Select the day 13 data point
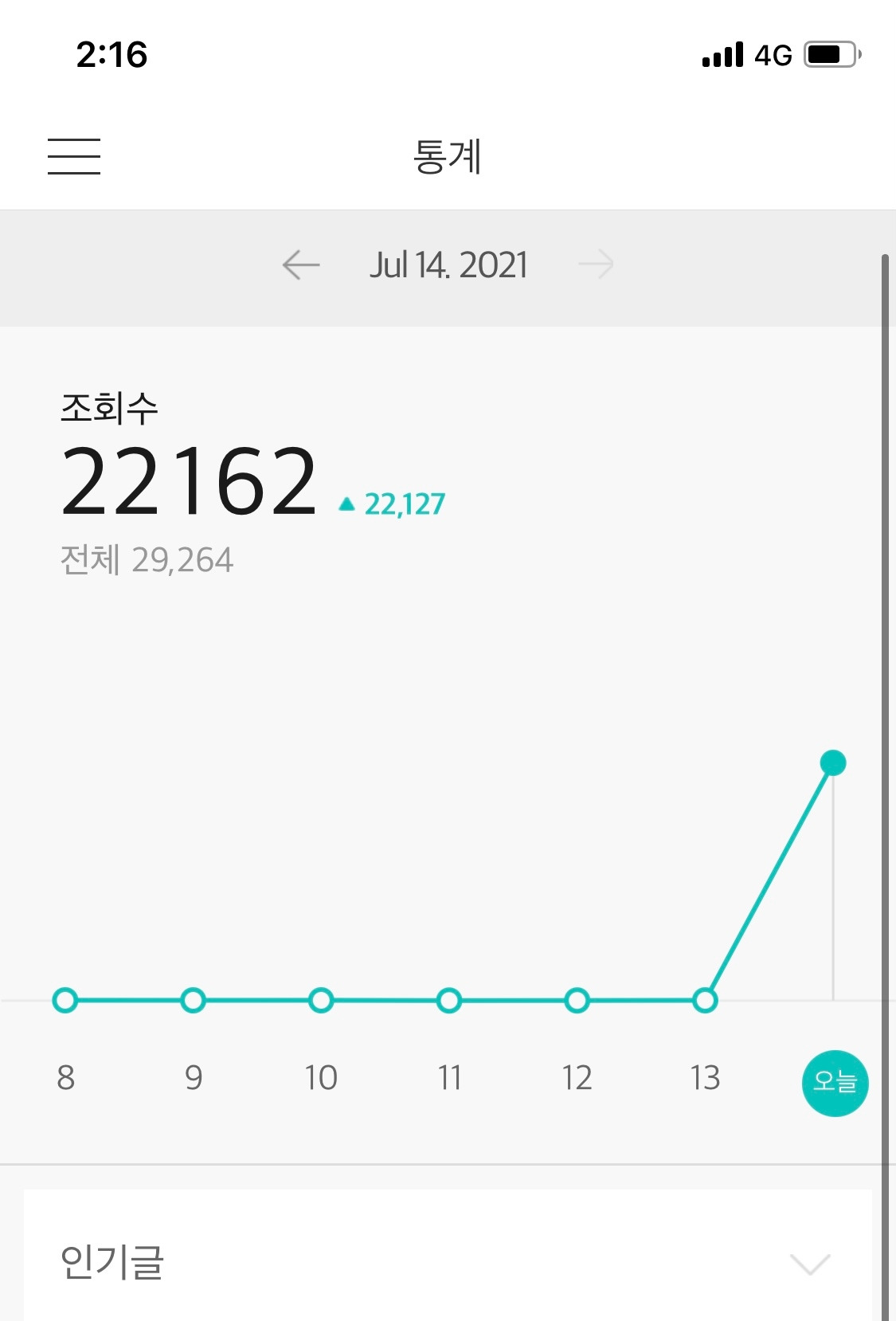Viewport: 896px width, 1321px height. pos(705,1000)
